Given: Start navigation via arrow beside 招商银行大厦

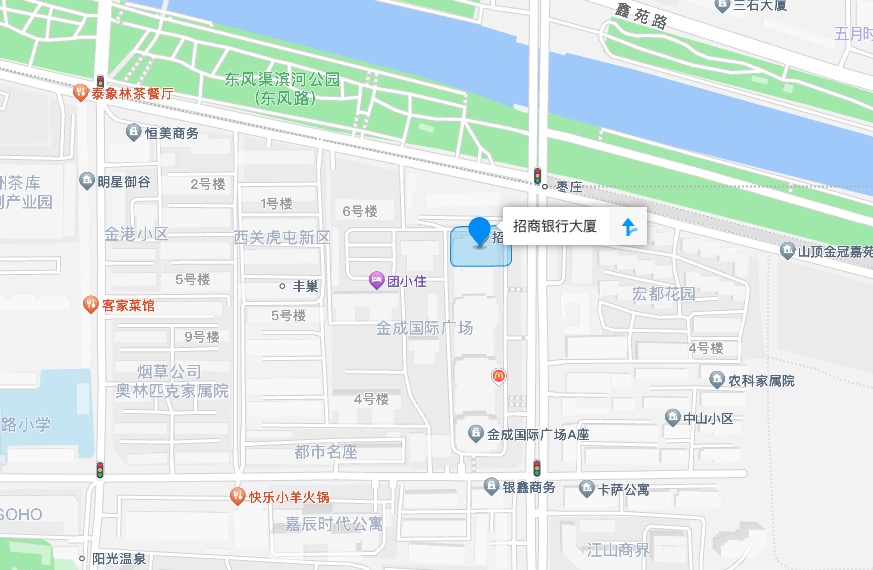Looking at the screenshot, I should [x=629, y=227].
